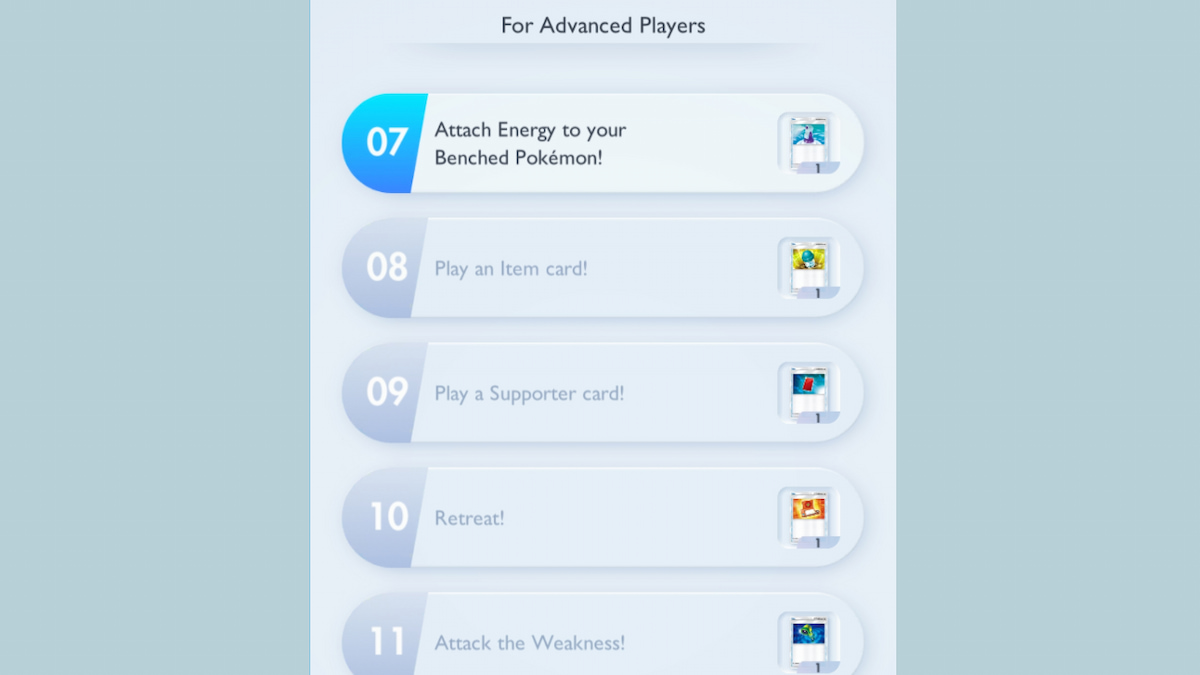Select tutorial 08 Play an Item card
Screen dimensions: 1200x675
click(602, 268)
